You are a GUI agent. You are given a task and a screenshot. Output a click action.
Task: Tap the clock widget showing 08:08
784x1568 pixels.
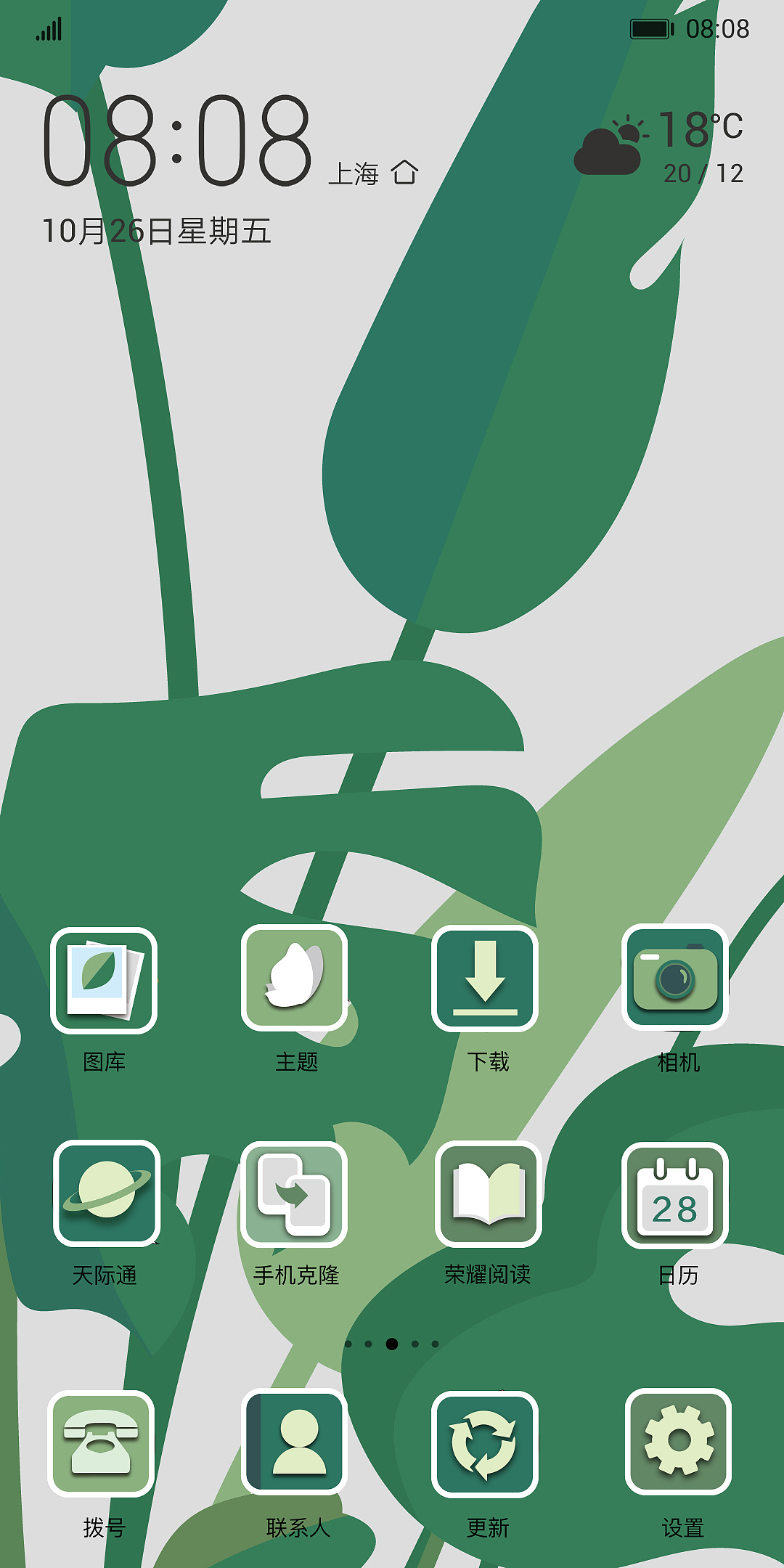point(178,140)
